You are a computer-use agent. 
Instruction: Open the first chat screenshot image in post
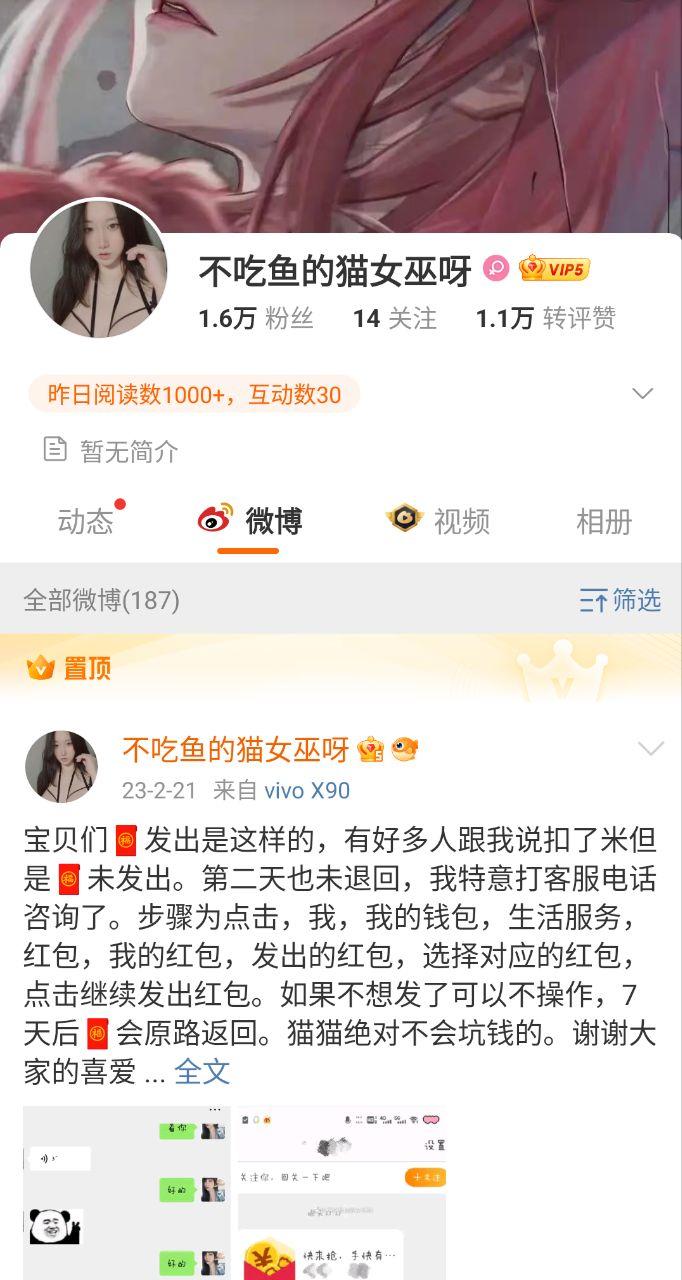(126, 1192)
